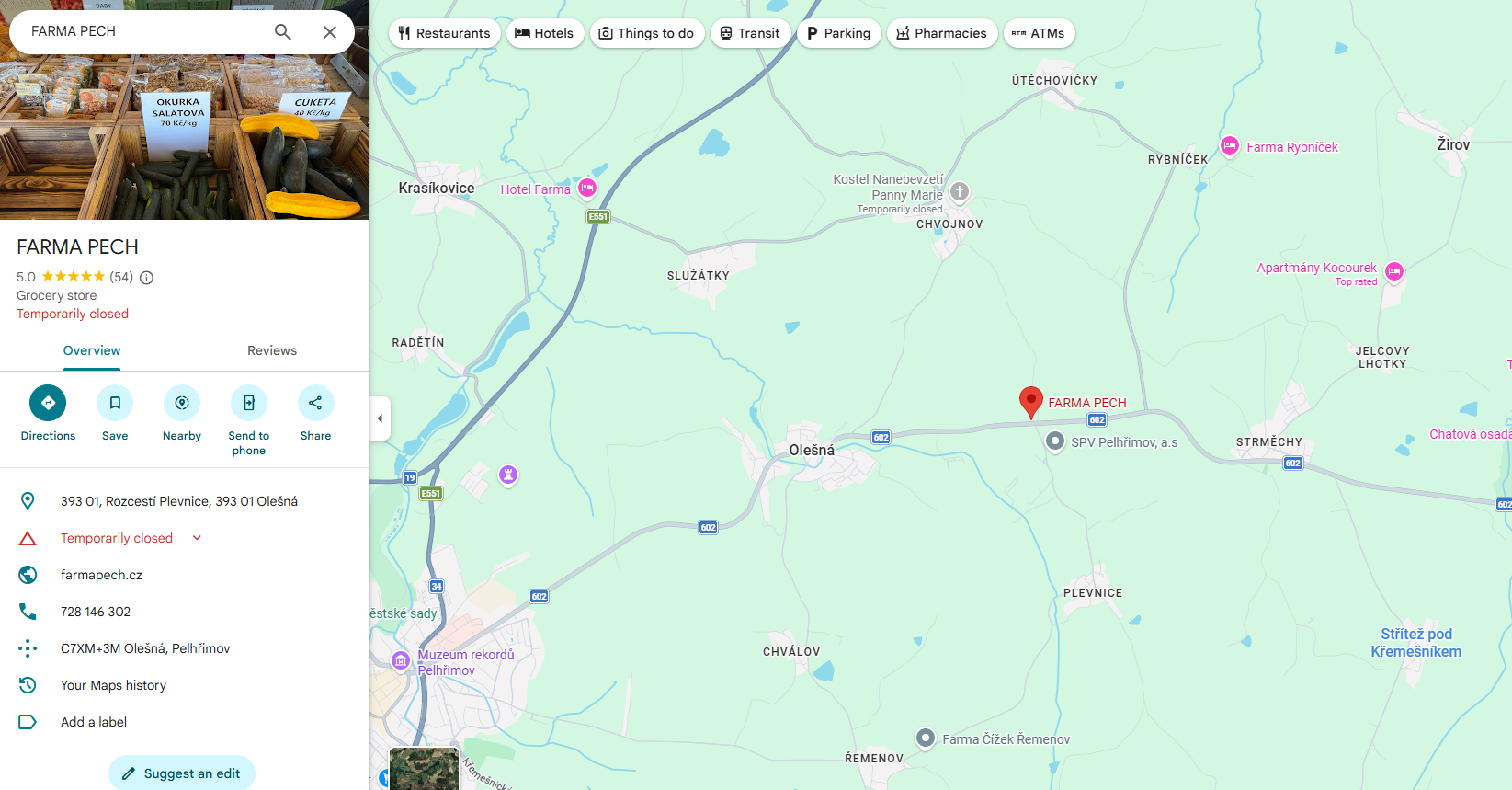Search nearby places

coord(182,403)
